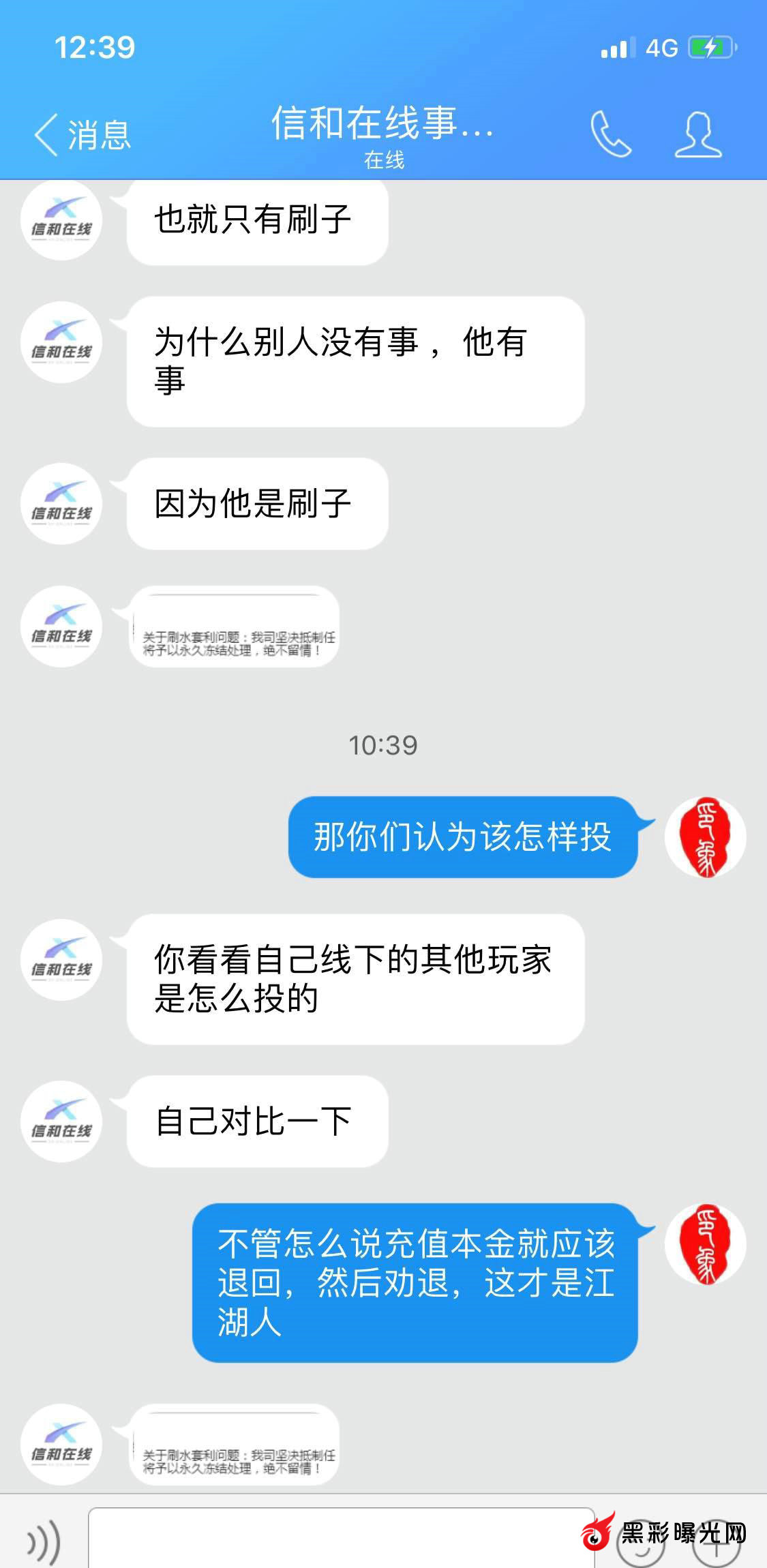Focus the message text field
Image resolution: width=767 pixels, height=1568 pixels.
341,1539
